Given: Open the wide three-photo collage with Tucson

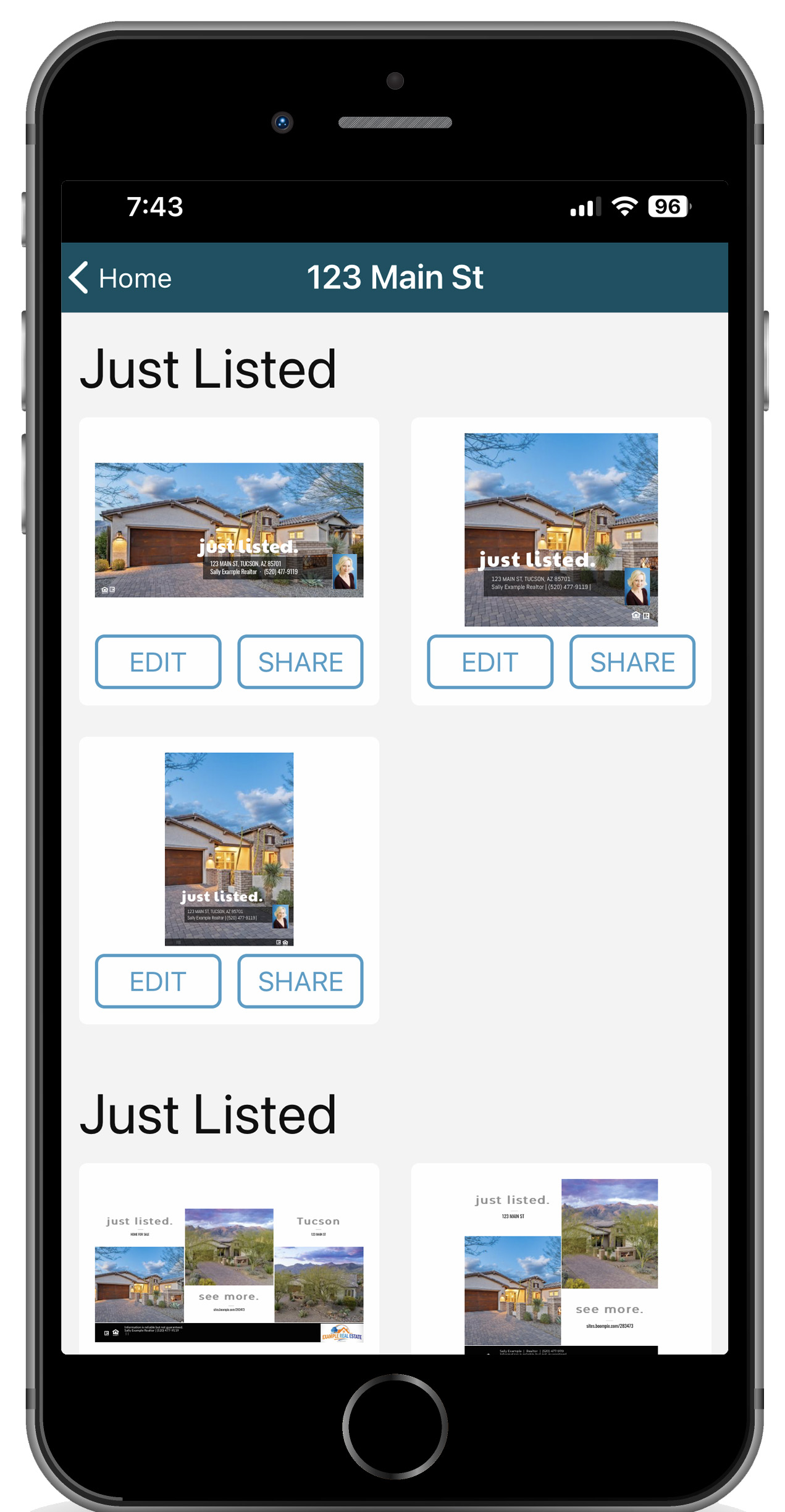Looking at the screenshot, I should pos(229,1275).
